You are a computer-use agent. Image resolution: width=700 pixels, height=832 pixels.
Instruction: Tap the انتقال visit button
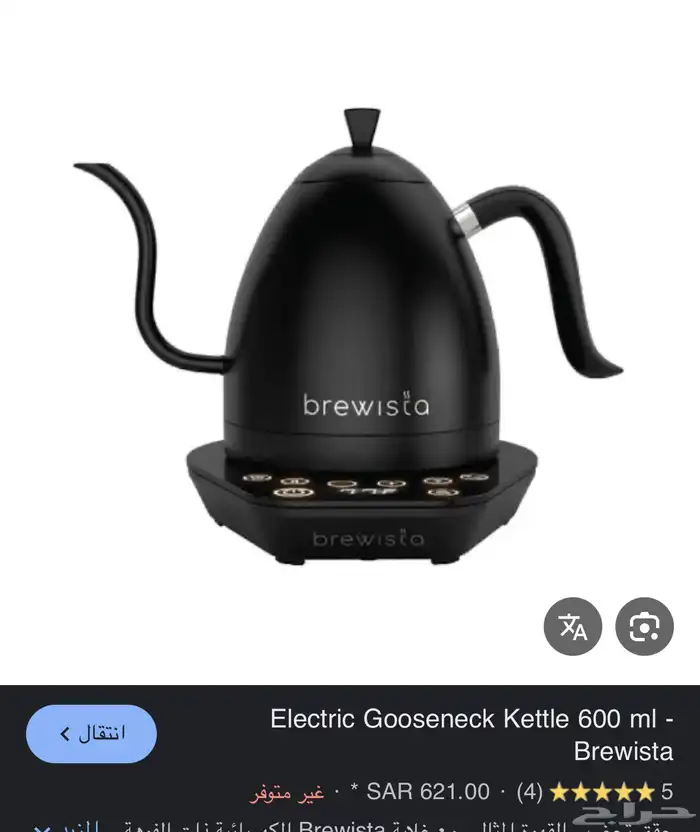[x=91, y=734]
